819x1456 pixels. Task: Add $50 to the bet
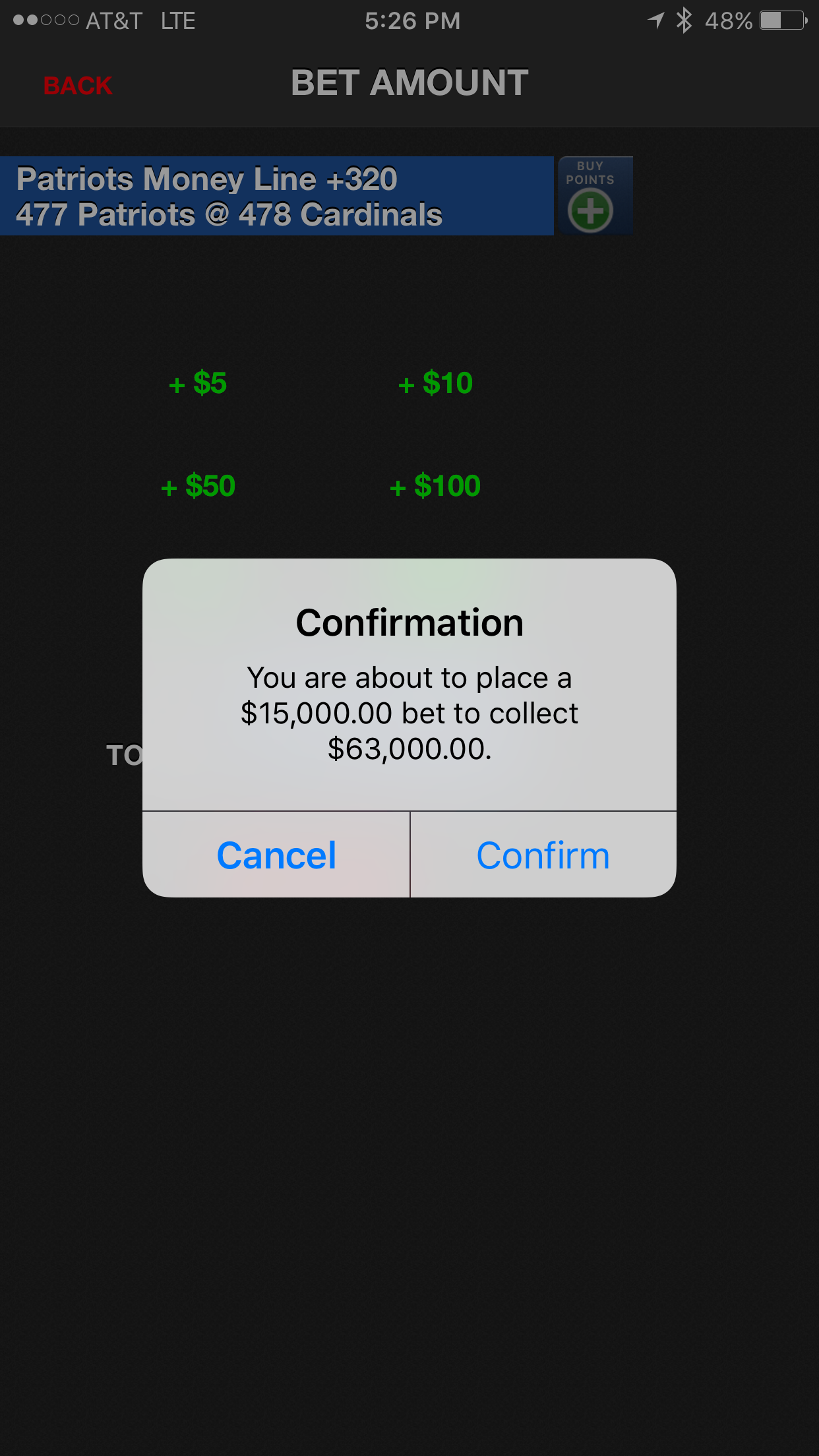198,486
